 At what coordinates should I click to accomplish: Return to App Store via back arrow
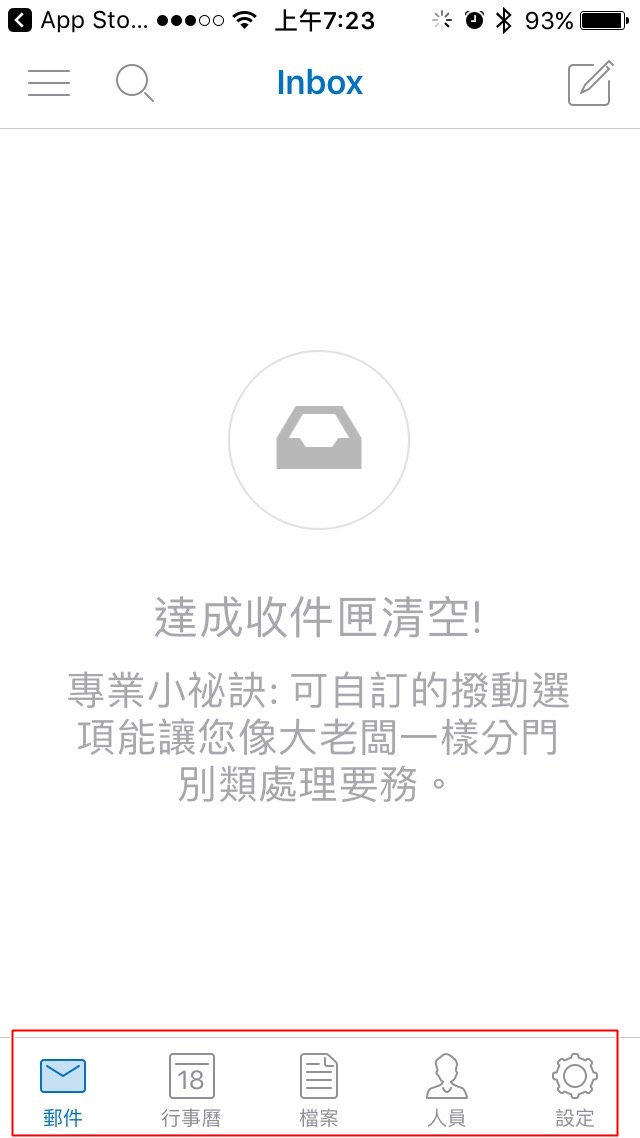point(20,20)
